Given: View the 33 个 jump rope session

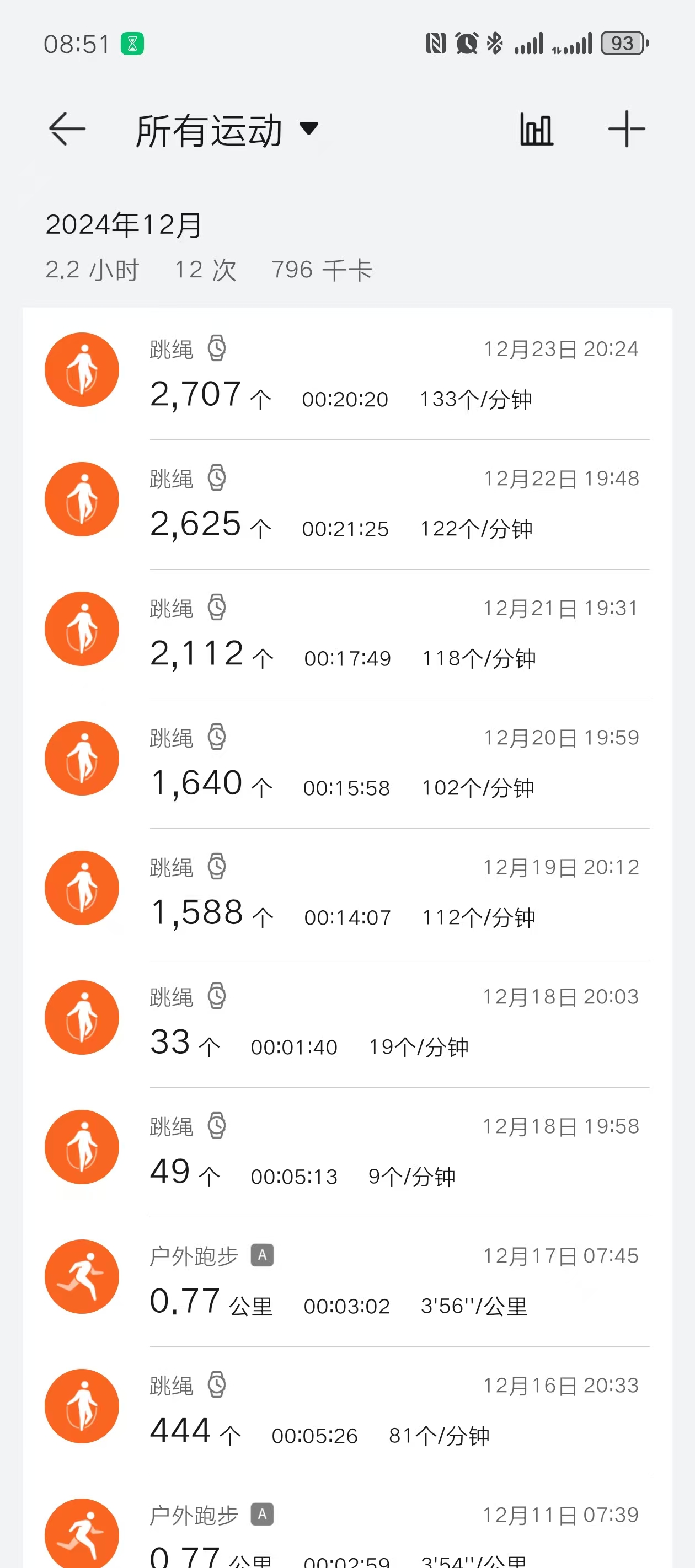Looking at the screenshot, I should point(347,1022).
